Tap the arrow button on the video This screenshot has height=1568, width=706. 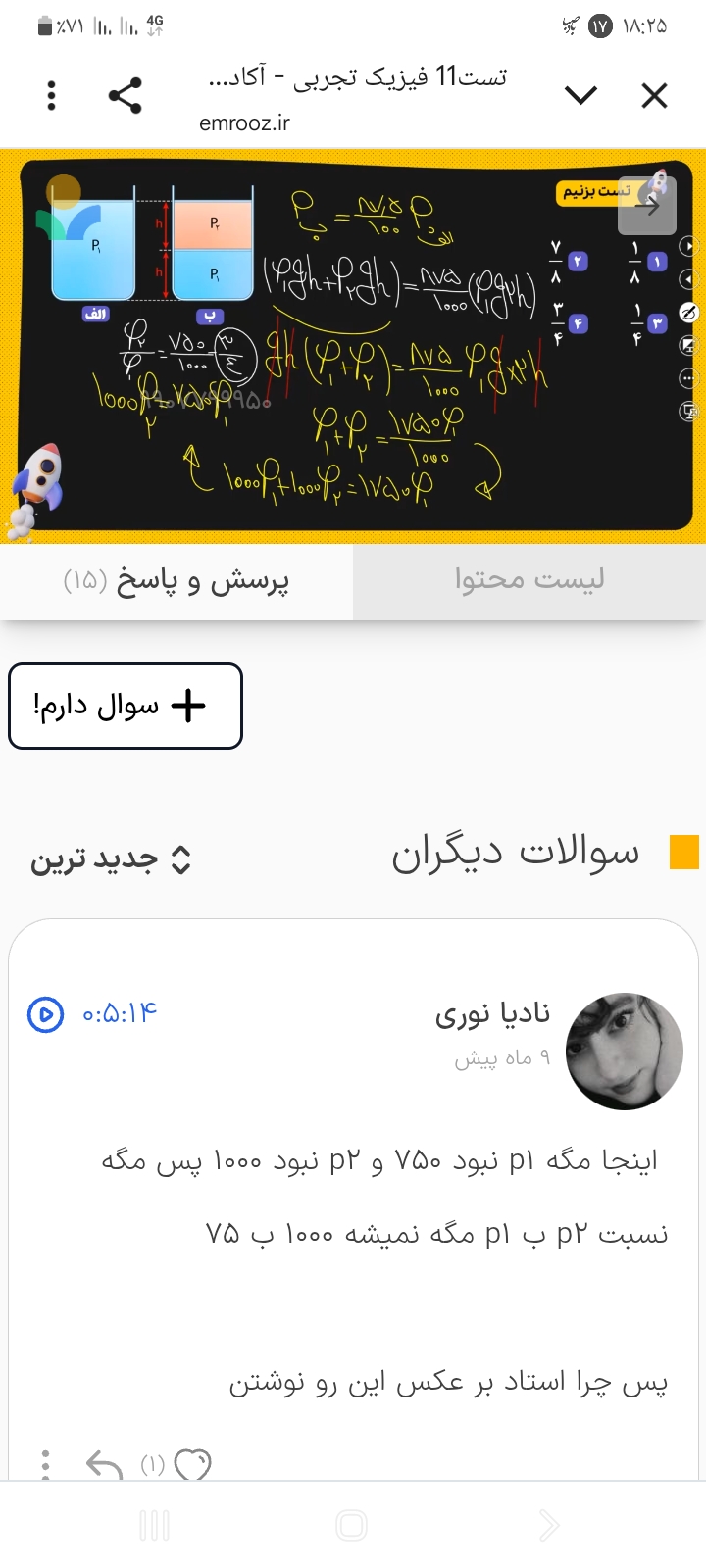tap(647, 206)
